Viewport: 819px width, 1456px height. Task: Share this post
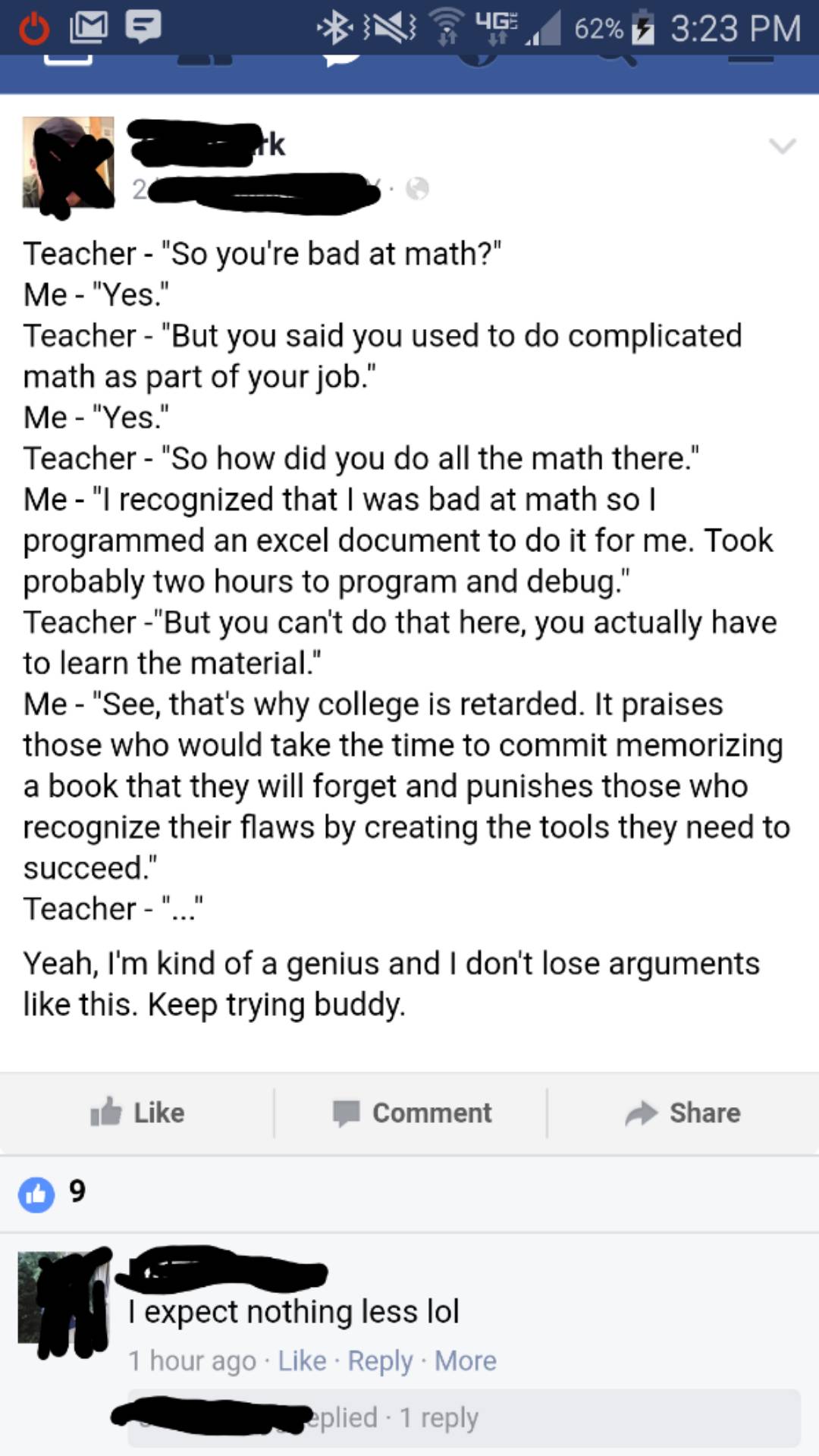click(682, 1113)
